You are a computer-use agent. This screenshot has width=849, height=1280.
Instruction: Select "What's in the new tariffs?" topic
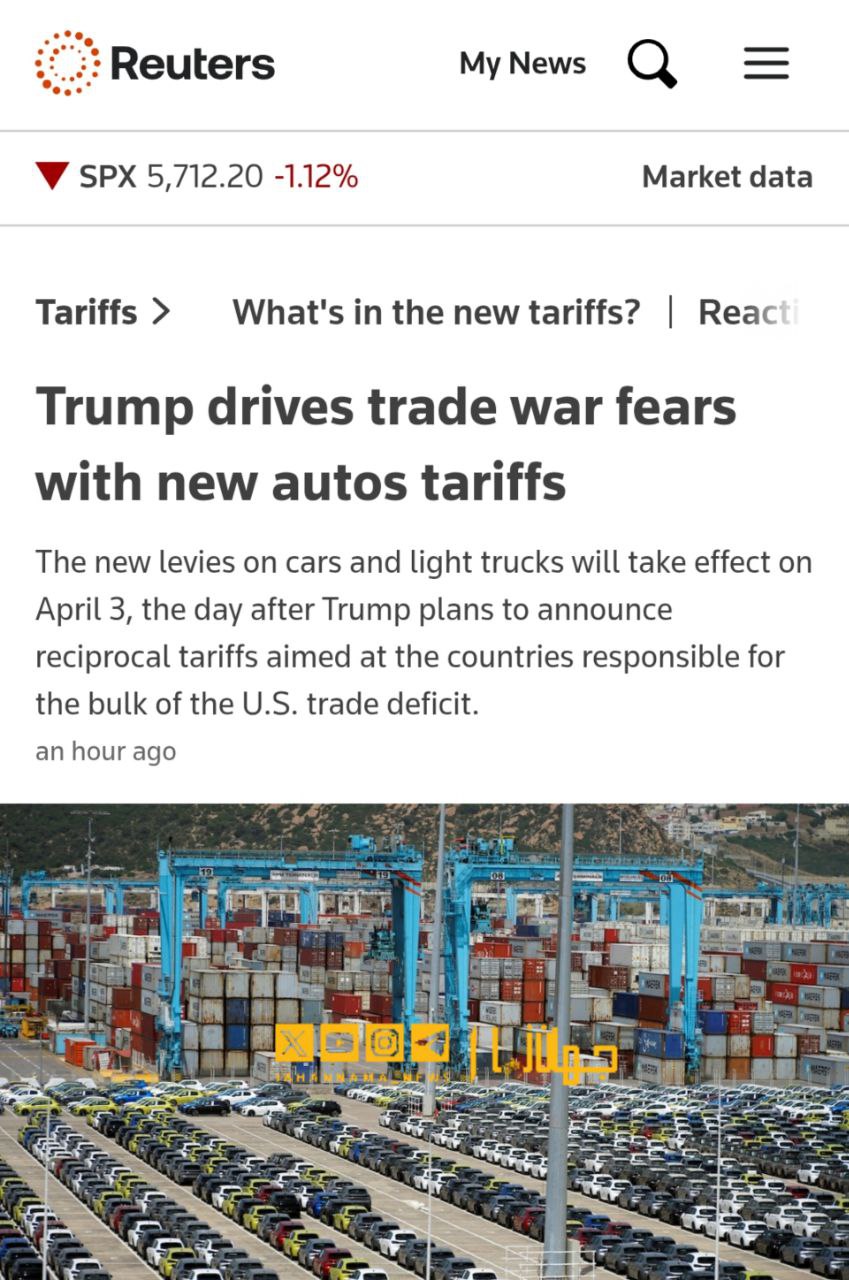[x=436, y=312]
